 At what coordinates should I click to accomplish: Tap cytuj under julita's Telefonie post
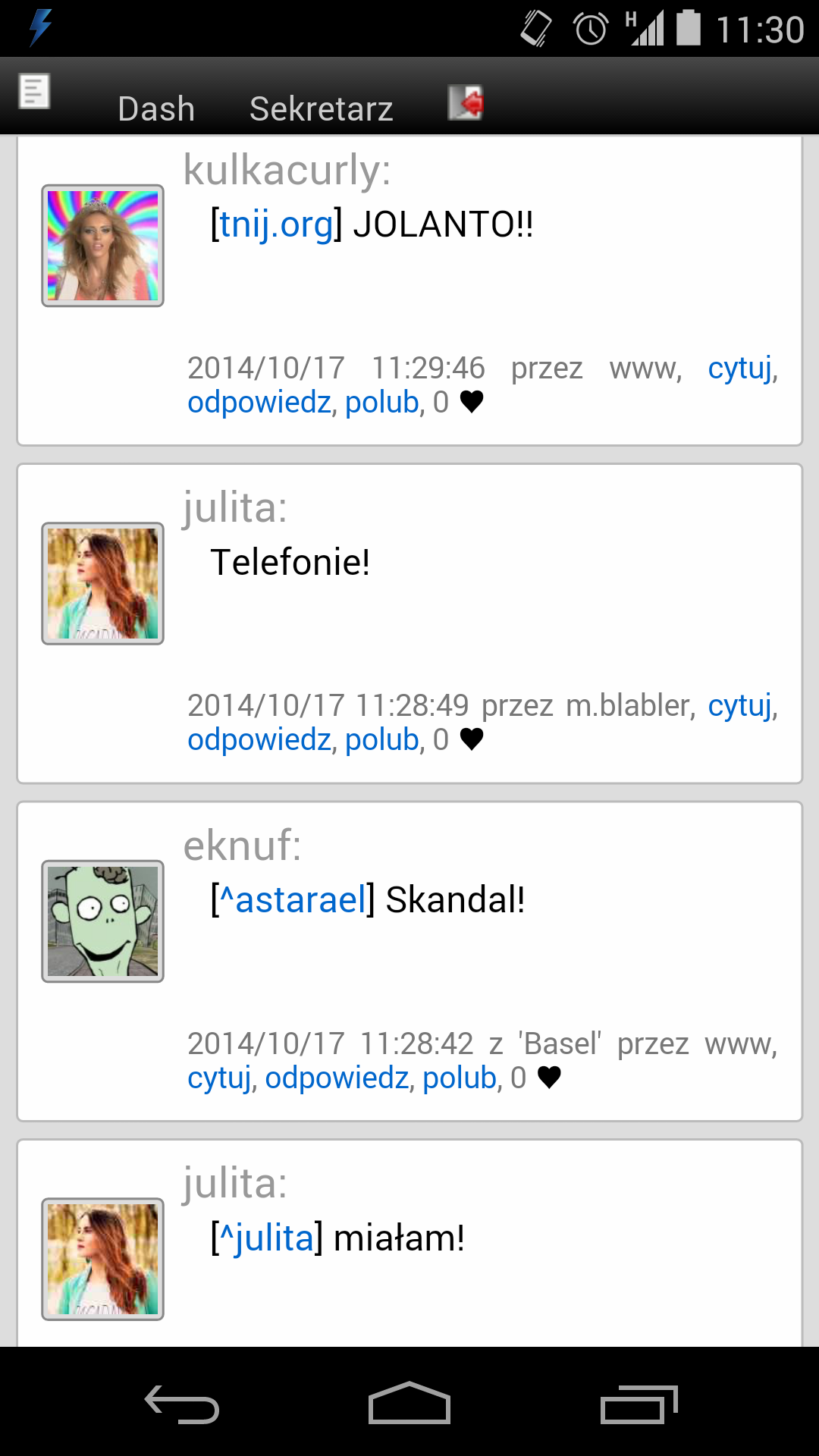coord(740,706)
